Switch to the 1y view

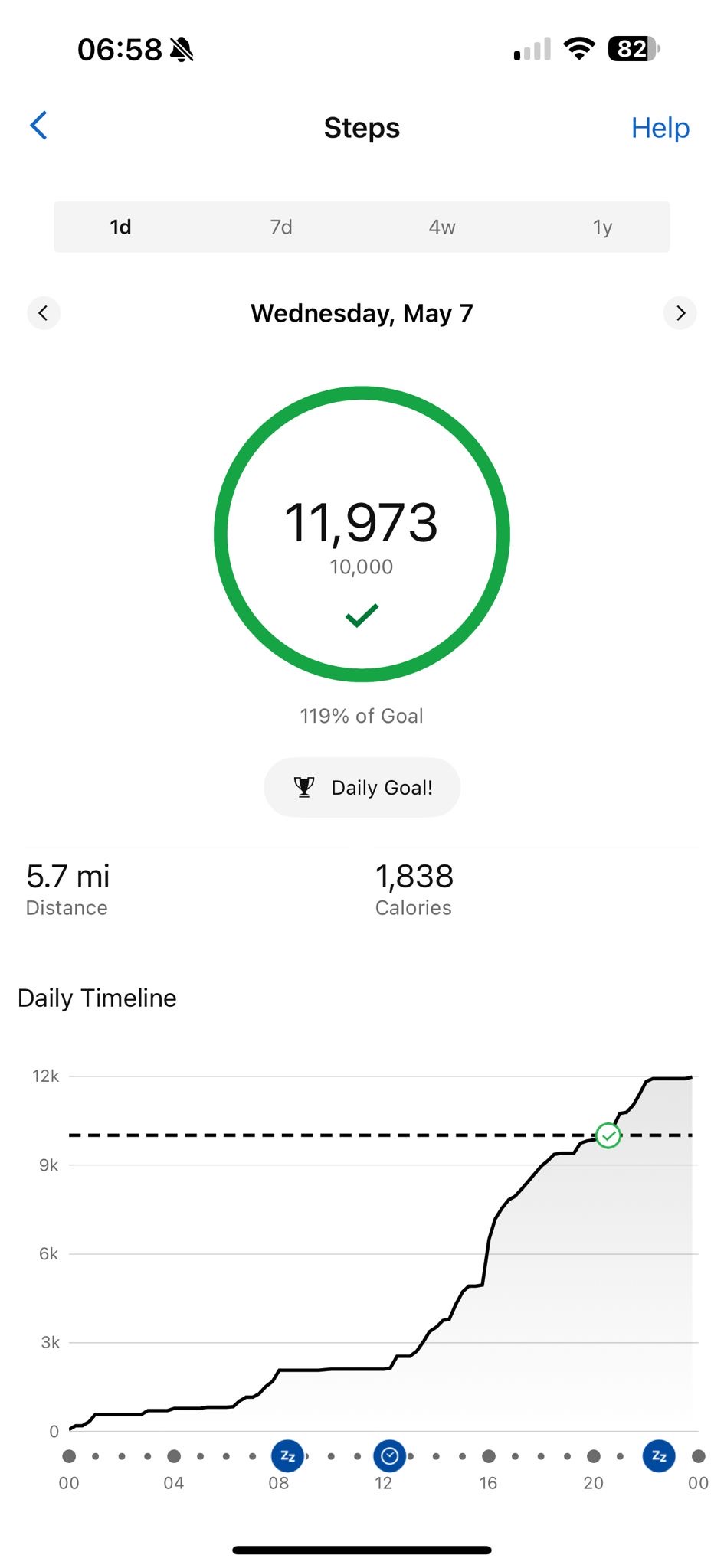pos(602,227)
